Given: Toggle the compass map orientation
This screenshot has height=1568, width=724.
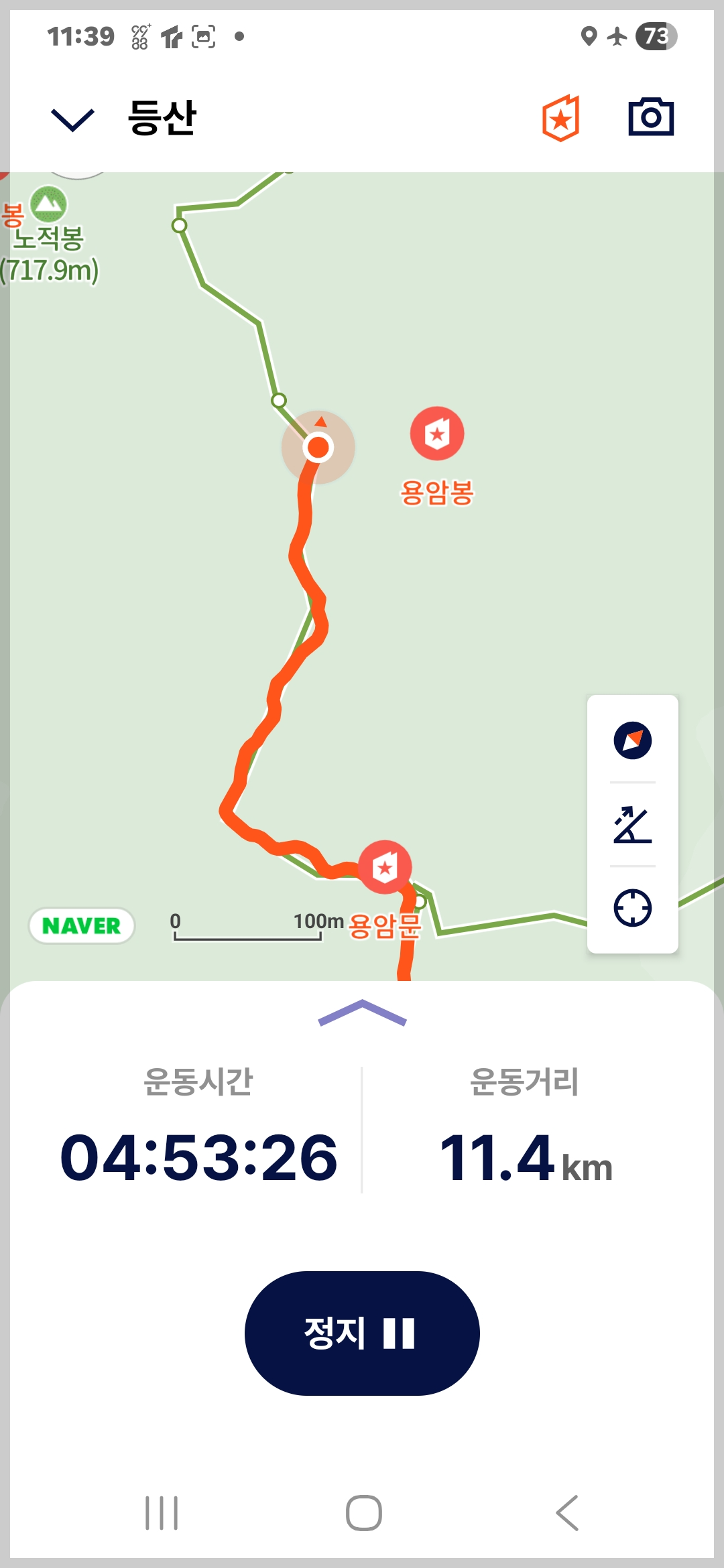Looking at the screenshot, I should coord(632,740).
